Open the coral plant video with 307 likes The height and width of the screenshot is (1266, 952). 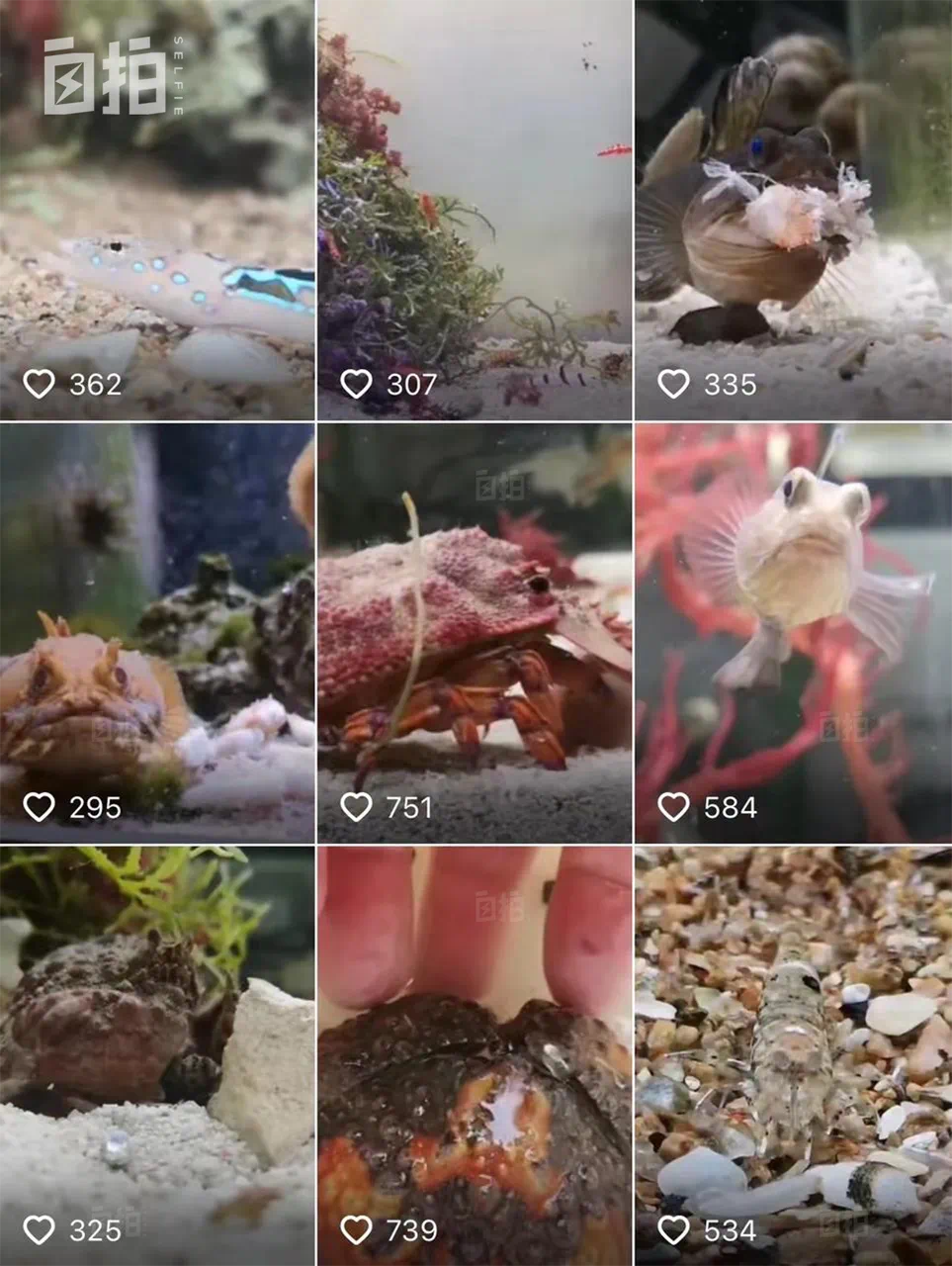tap(475, 210)
